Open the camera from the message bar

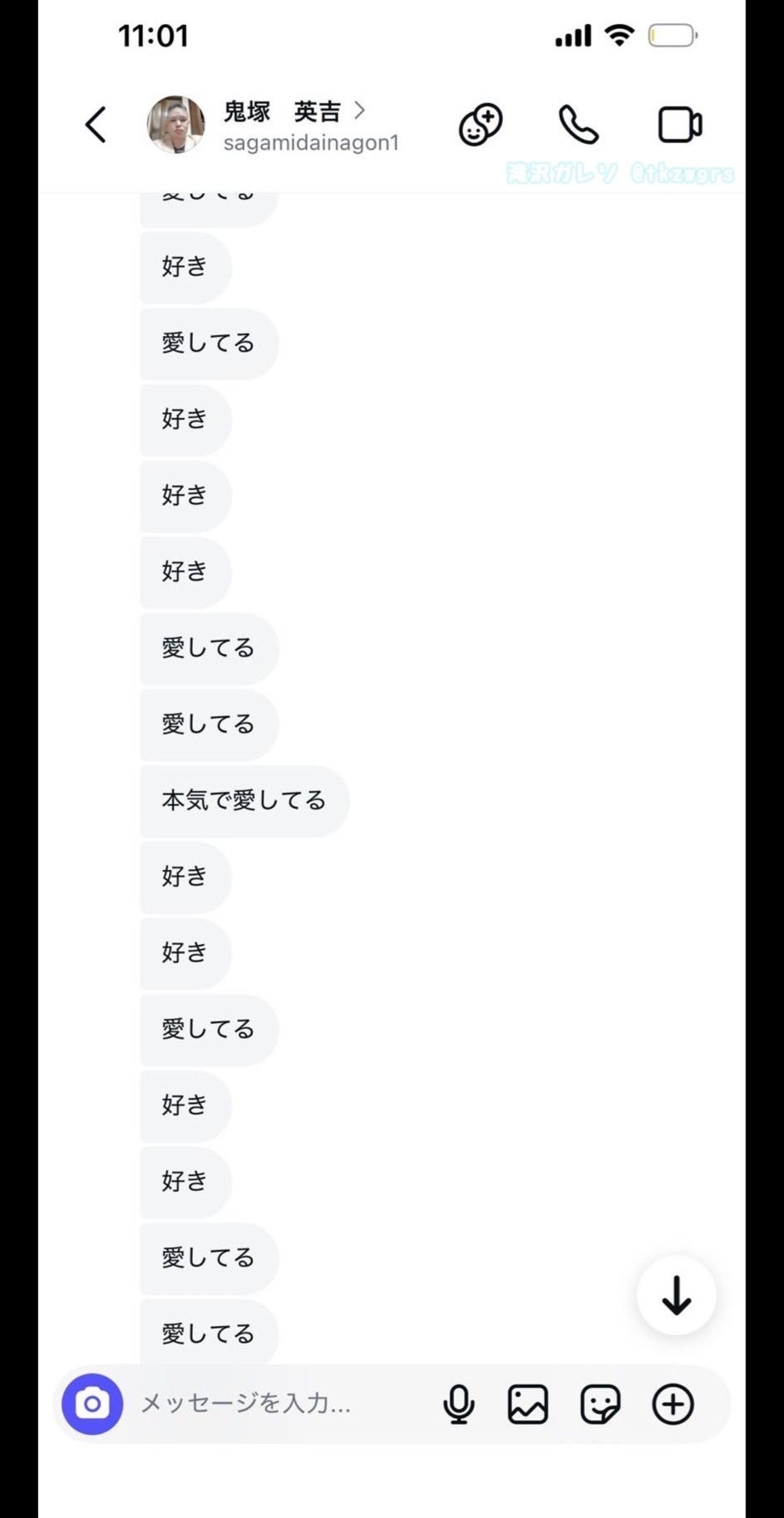92,1404
